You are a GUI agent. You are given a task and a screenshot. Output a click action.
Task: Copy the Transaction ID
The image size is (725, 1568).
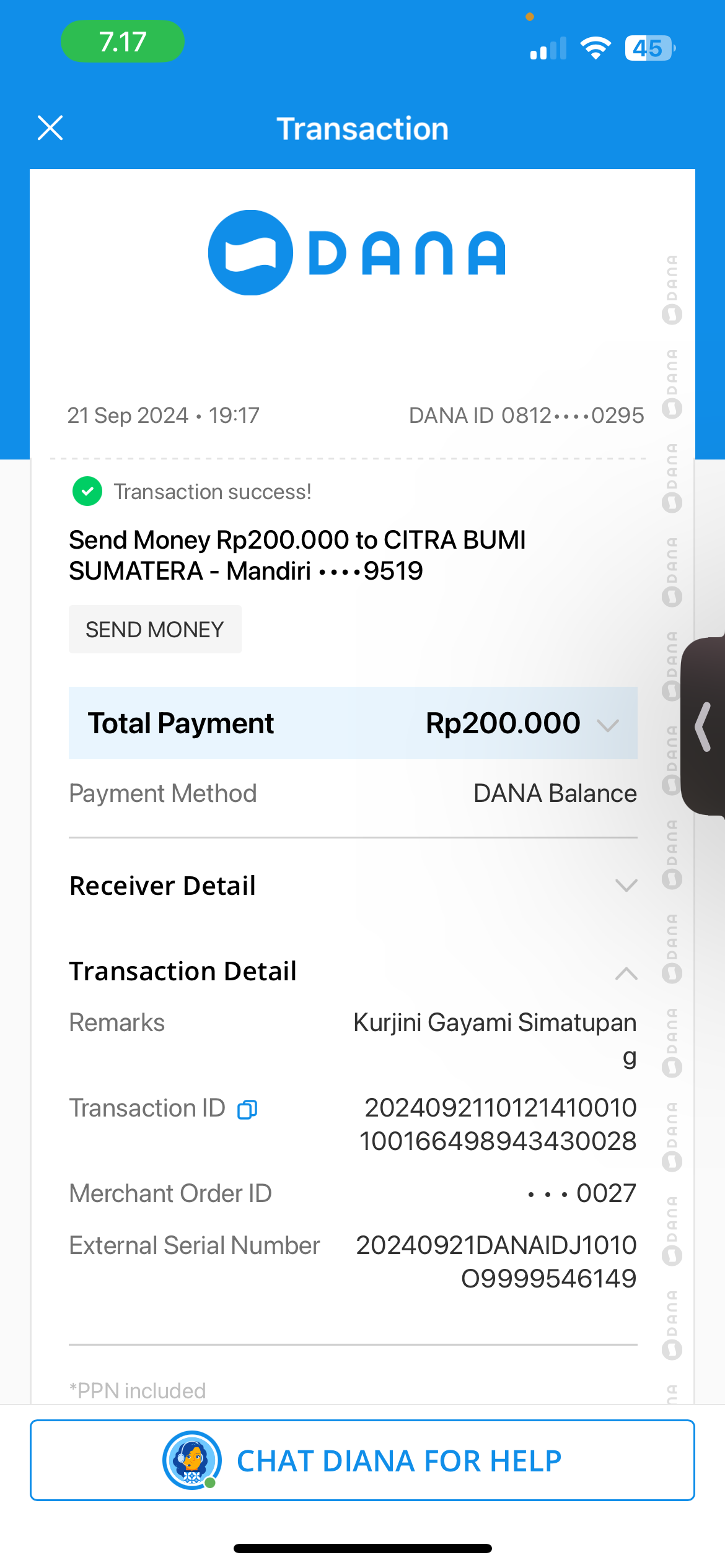coord(247,1109)
